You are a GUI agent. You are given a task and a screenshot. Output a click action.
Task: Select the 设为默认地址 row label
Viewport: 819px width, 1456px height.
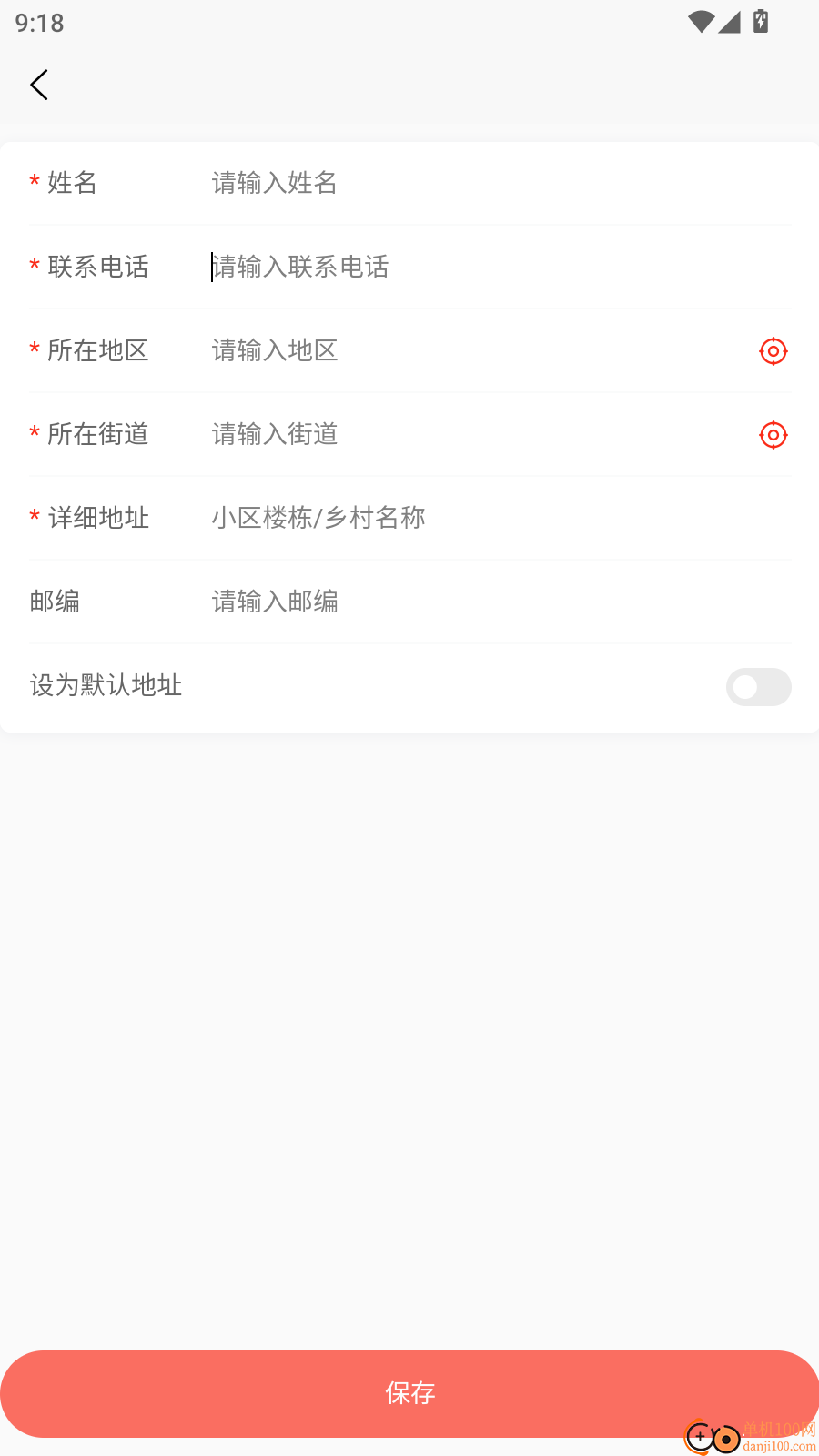point(106,685)
